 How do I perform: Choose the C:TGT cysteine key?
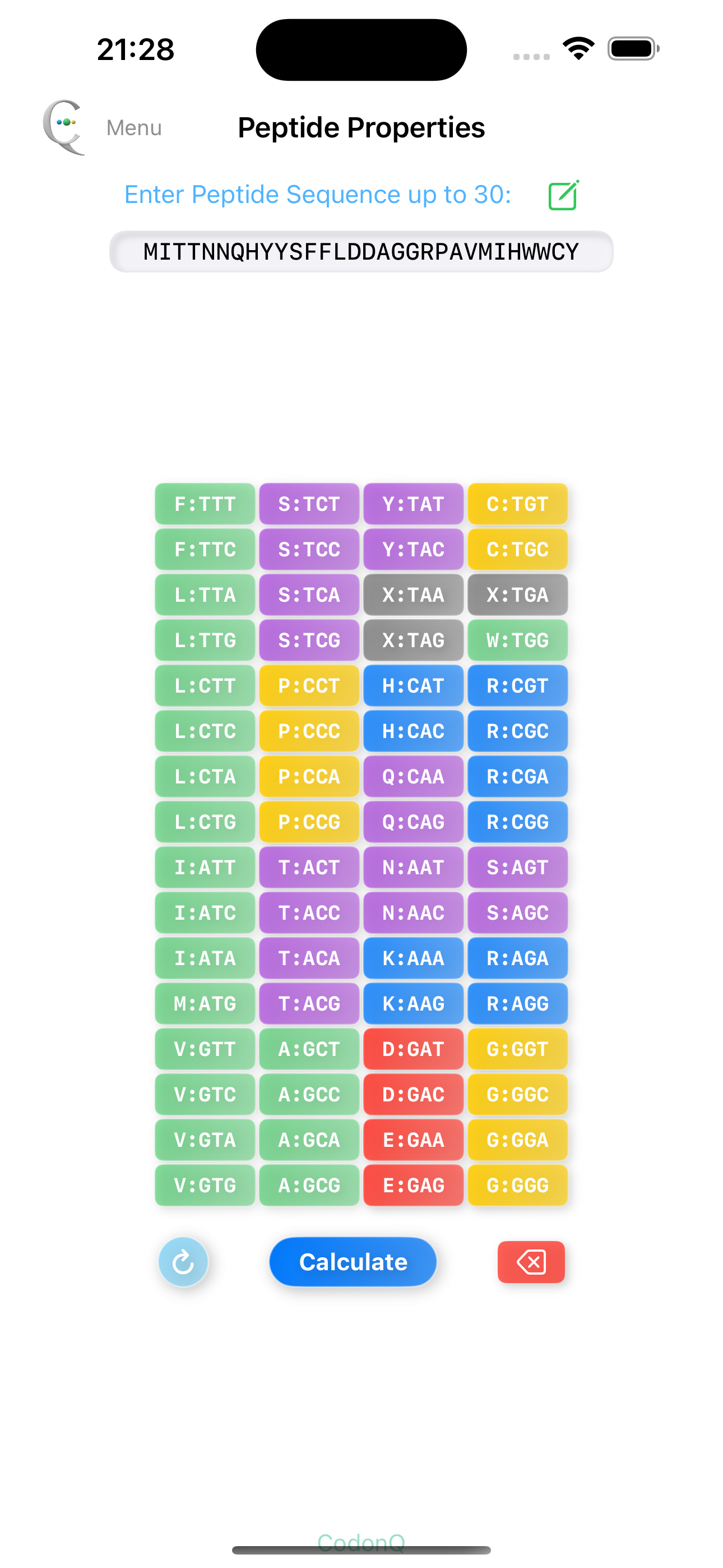(x=517, y=504)
